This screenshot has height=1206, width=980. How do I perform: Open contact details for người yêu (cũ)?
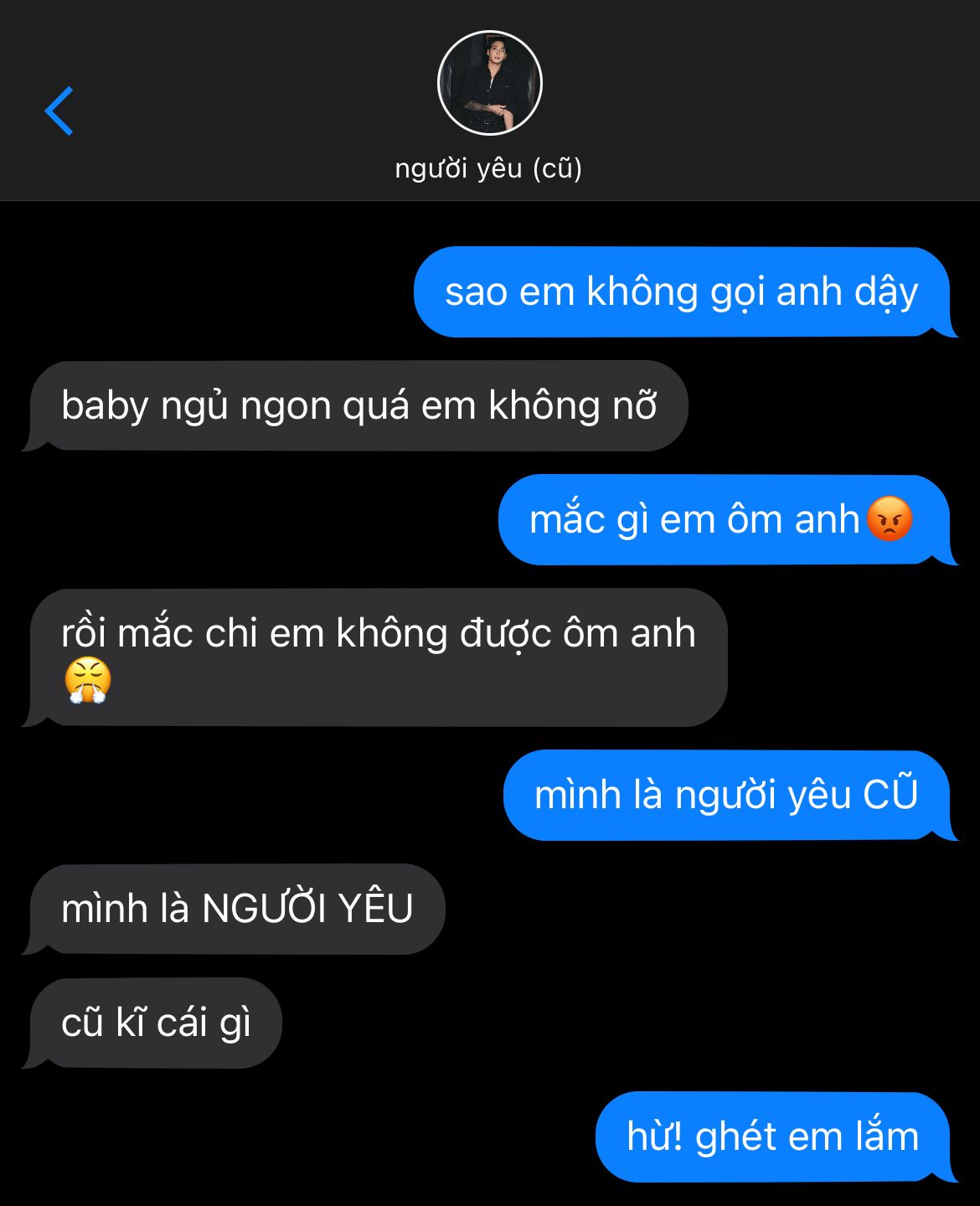[x=489, y=85]
